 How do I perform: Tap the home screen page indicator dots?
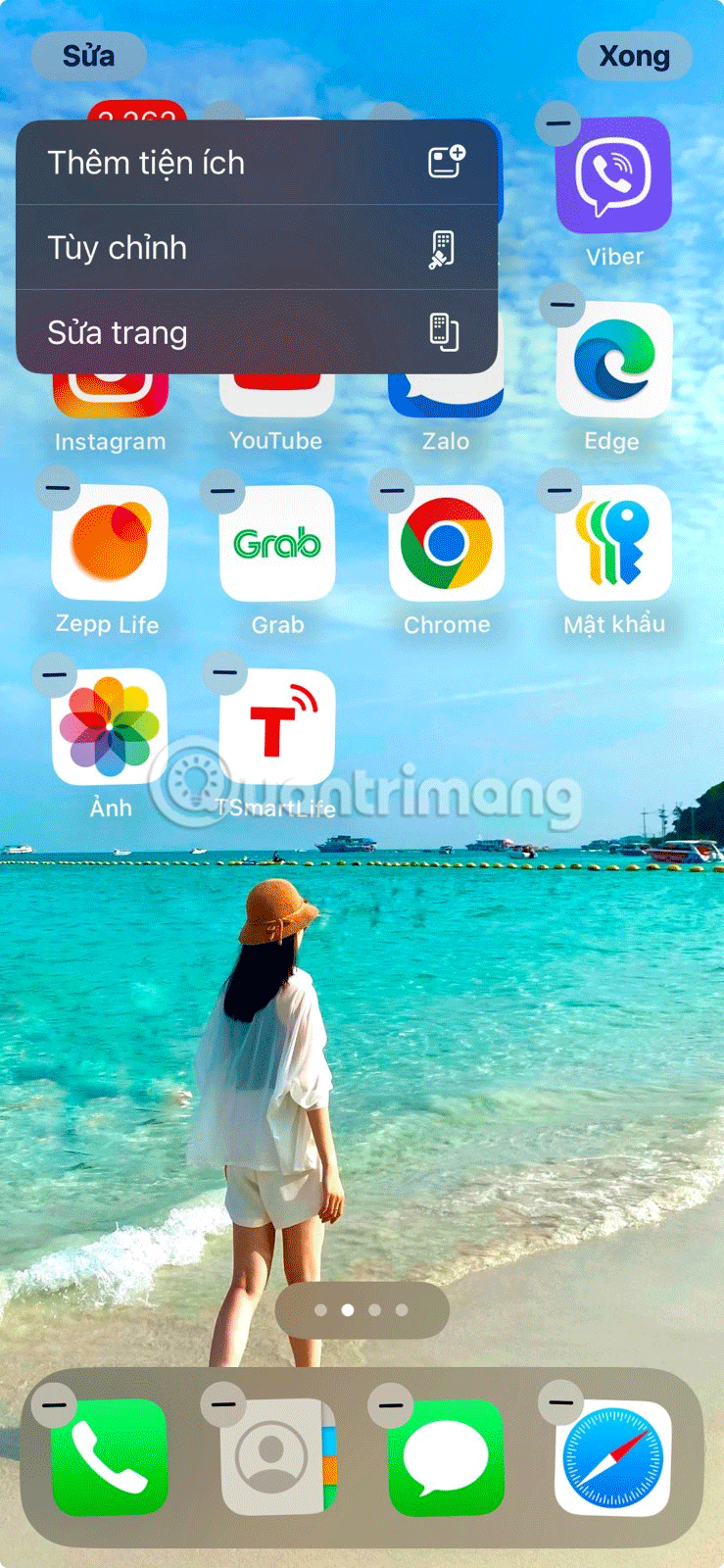point(362,1310)
